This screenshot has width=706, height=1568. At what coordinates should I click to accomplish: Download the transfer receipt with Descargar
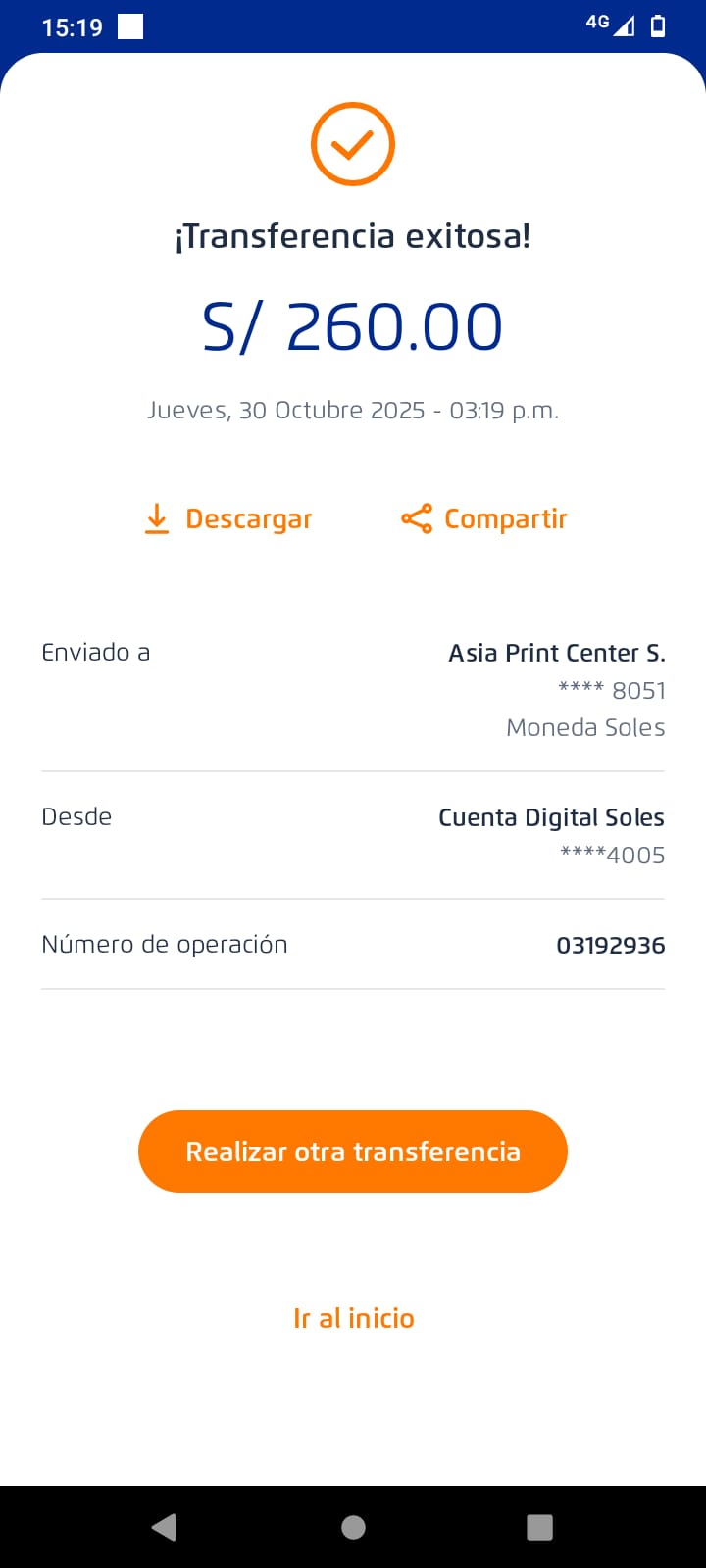(228, 518)
